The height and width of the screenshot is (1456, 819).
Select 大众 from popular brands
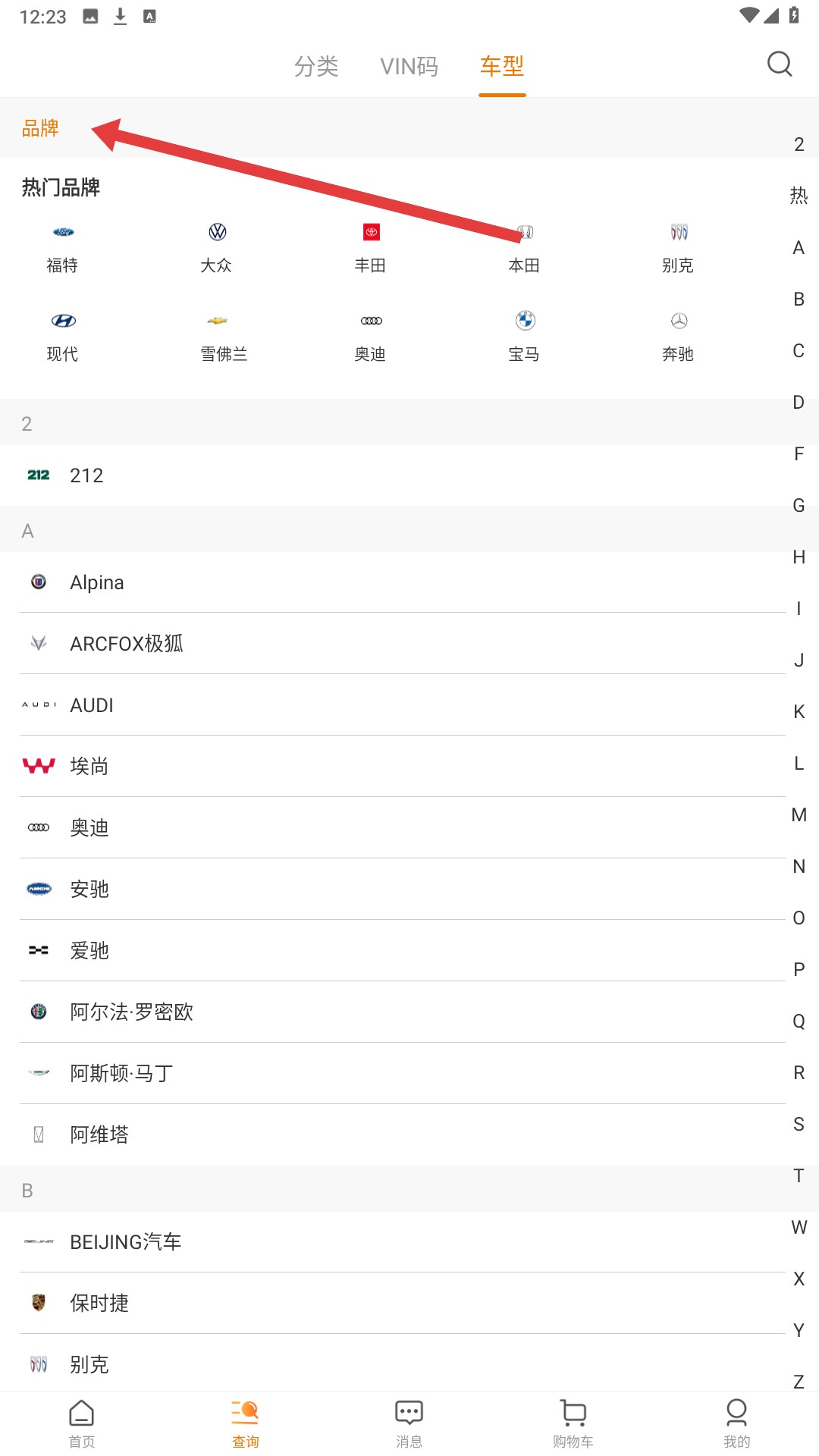pyautogui.click(x=217, y=249)
